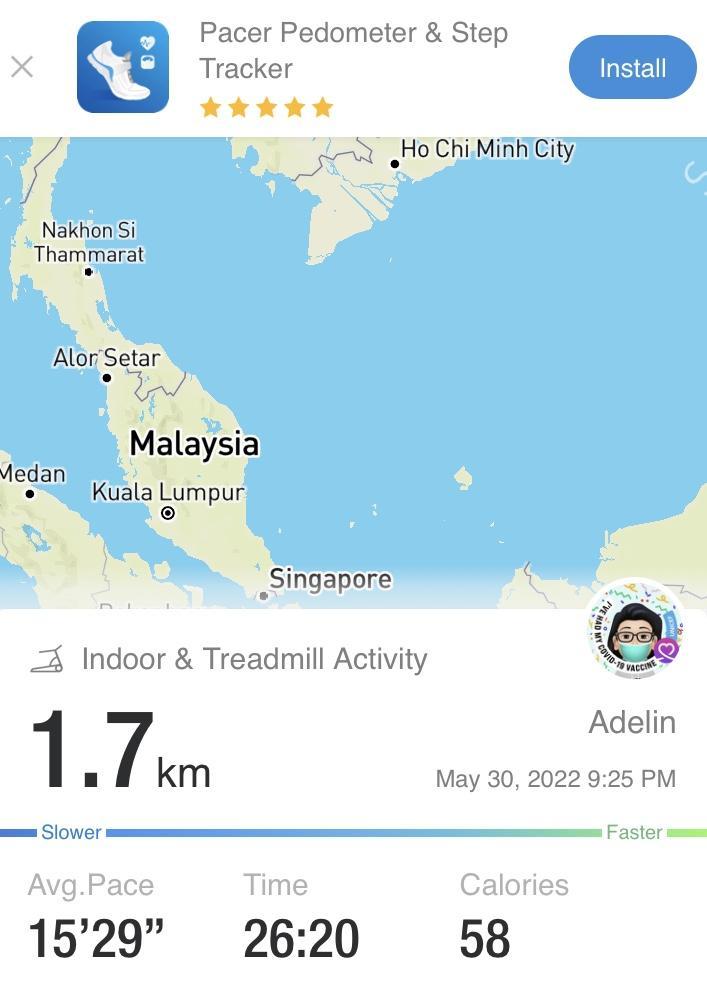Open Adelin's profile avatar

point(634,629)
